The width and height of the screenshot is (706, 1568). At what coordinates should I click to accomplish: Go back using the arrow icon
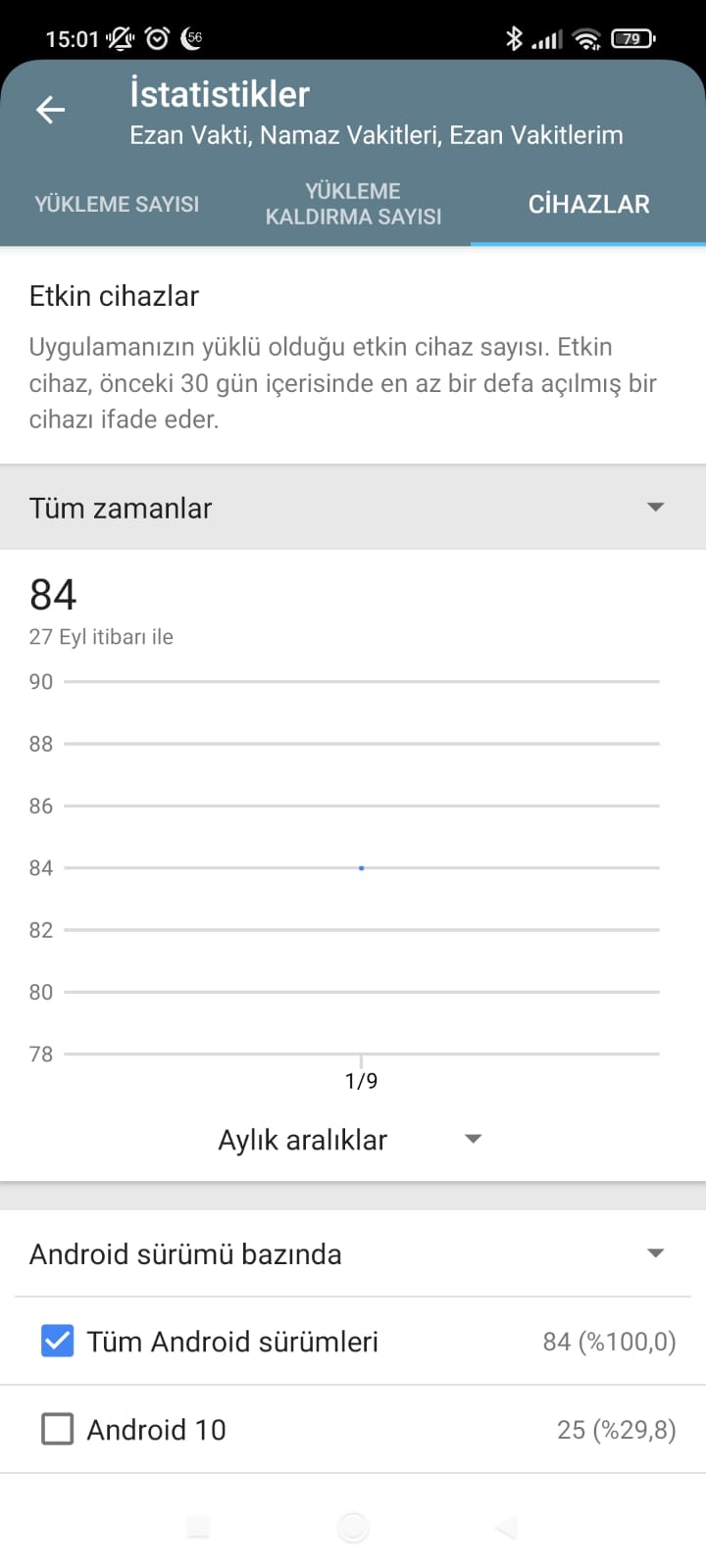50,110
